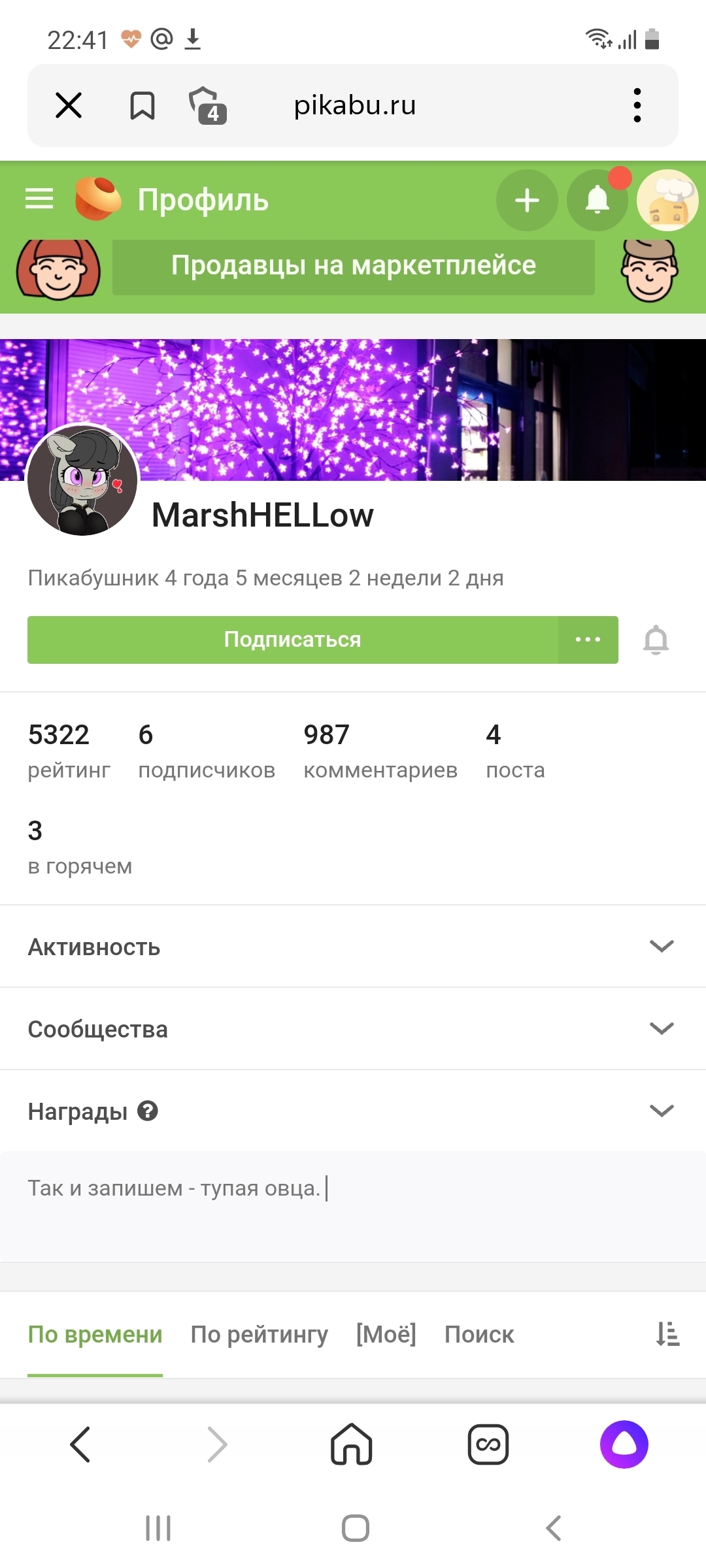Change the post sort order

click(x=667, y=1334)
